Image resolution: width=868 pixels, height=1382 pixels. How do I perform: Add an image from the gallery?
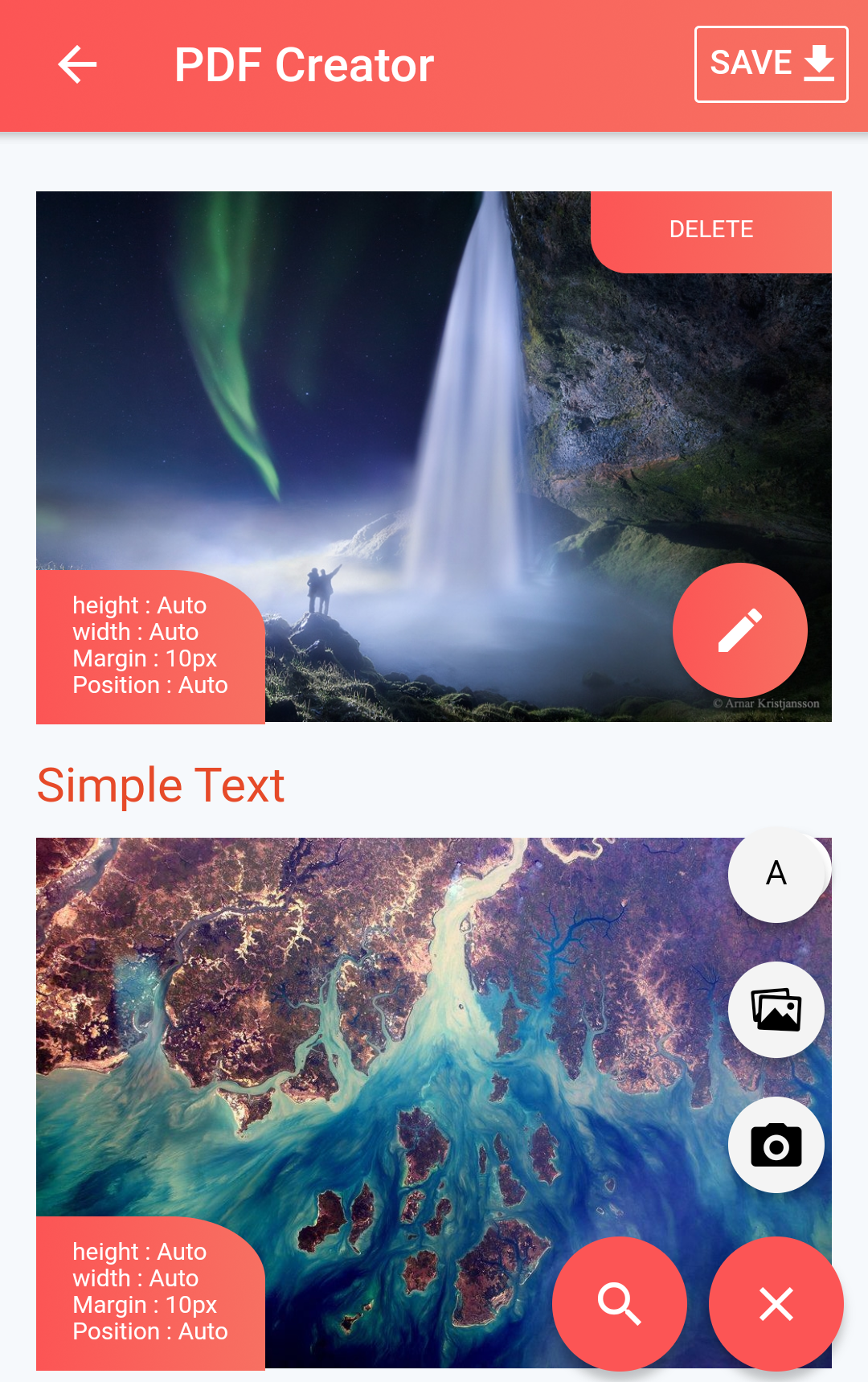pyautogui.click(x=776, y=1009)
